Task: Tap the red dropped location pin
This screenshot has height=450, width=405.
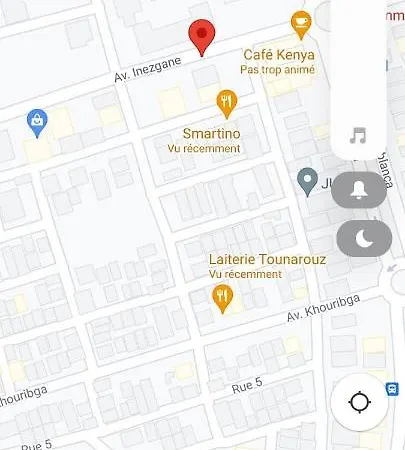Action: pos(202,37)
